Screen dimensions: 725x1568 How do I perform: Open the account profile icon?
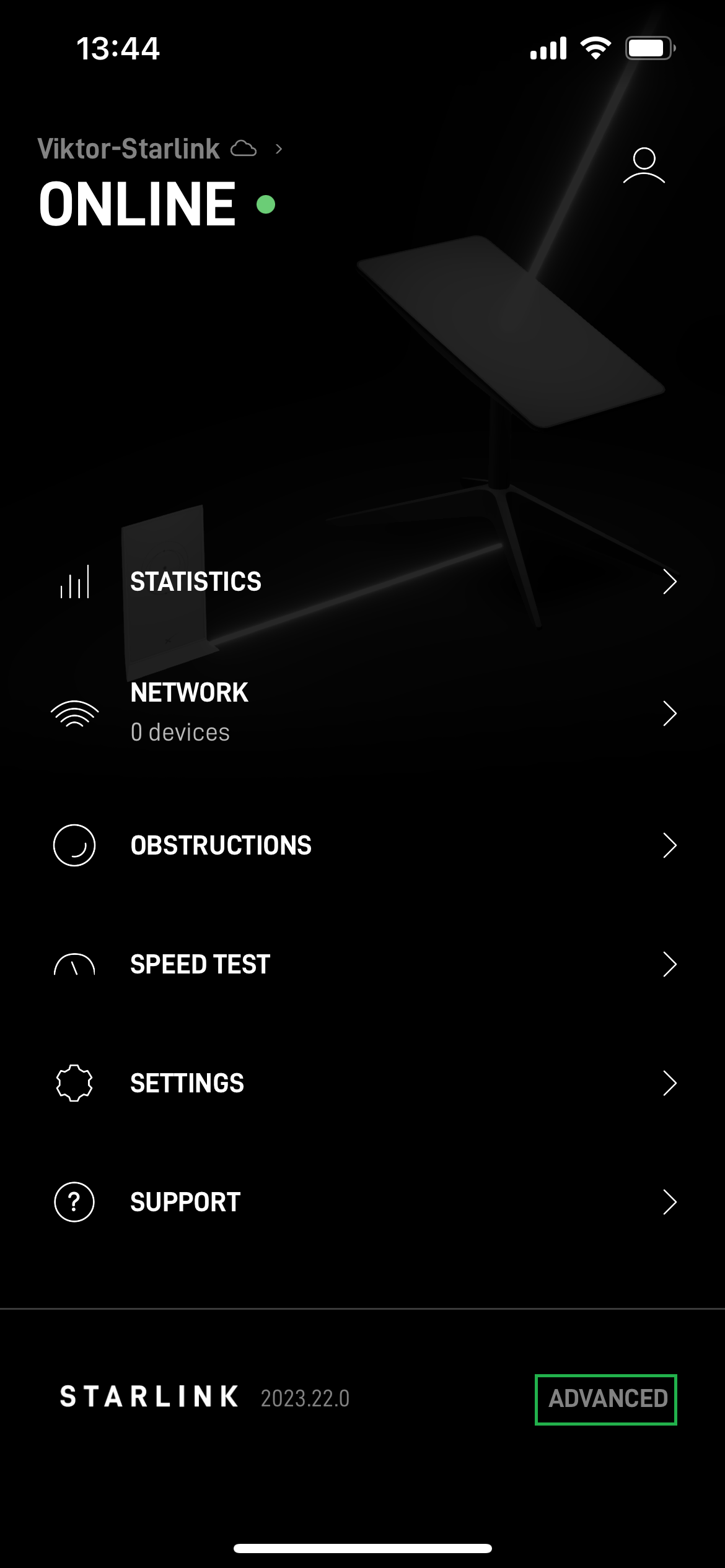[x=644, y=166]
